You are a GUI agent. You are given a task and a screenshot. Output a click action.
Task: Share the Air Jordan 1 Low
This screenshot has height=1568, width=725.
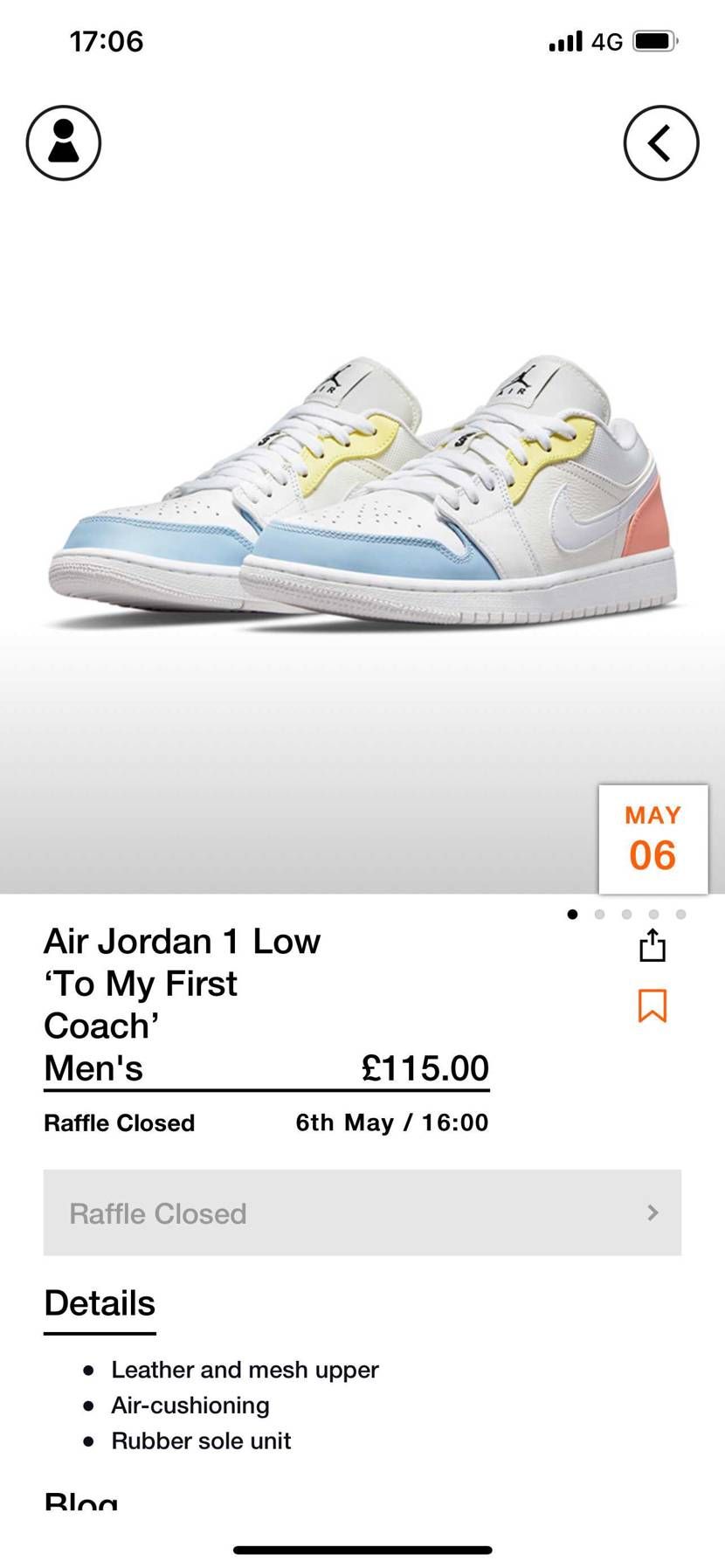[652, 945]
